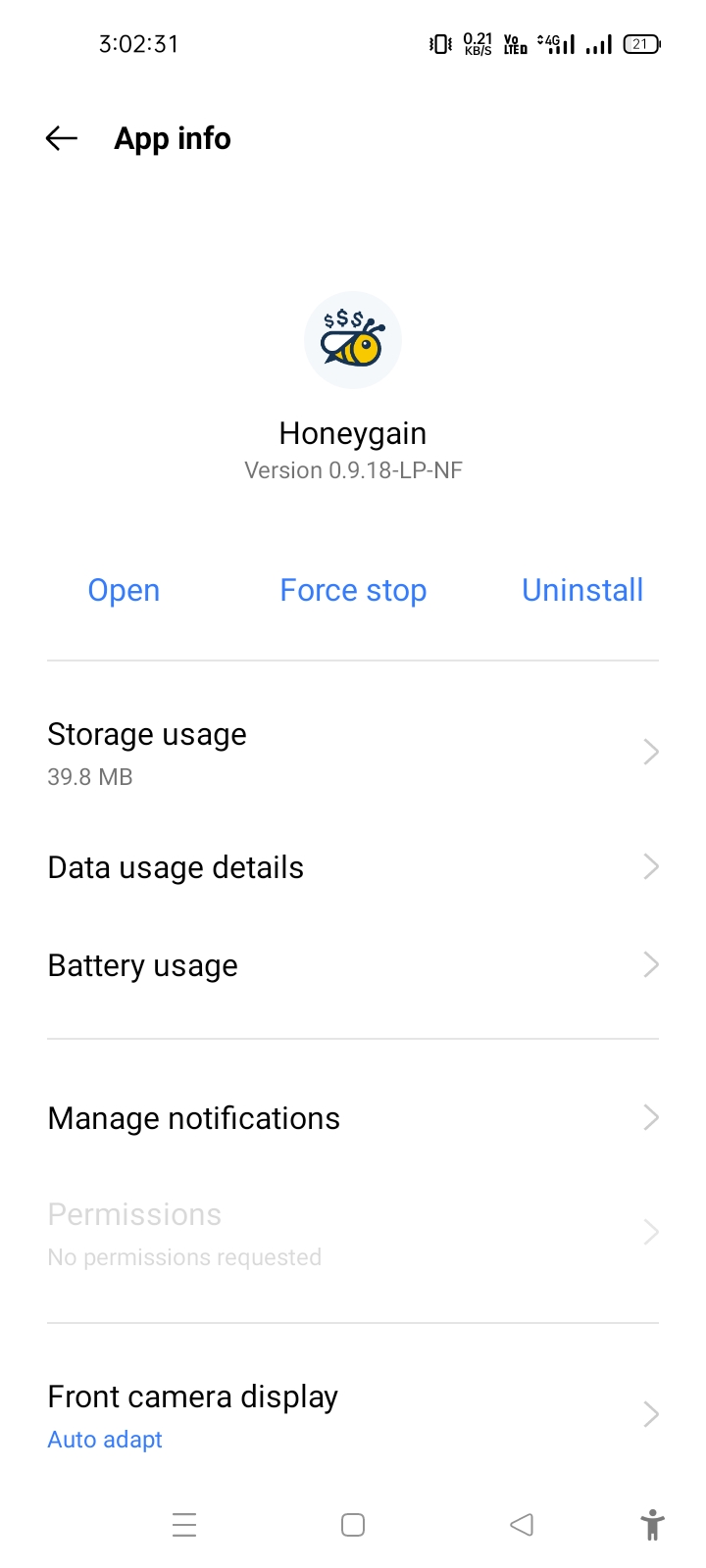Open Storage usage details
Image resolution: width=706 pixels, height=1568 pixels.
tap(353, 753)
